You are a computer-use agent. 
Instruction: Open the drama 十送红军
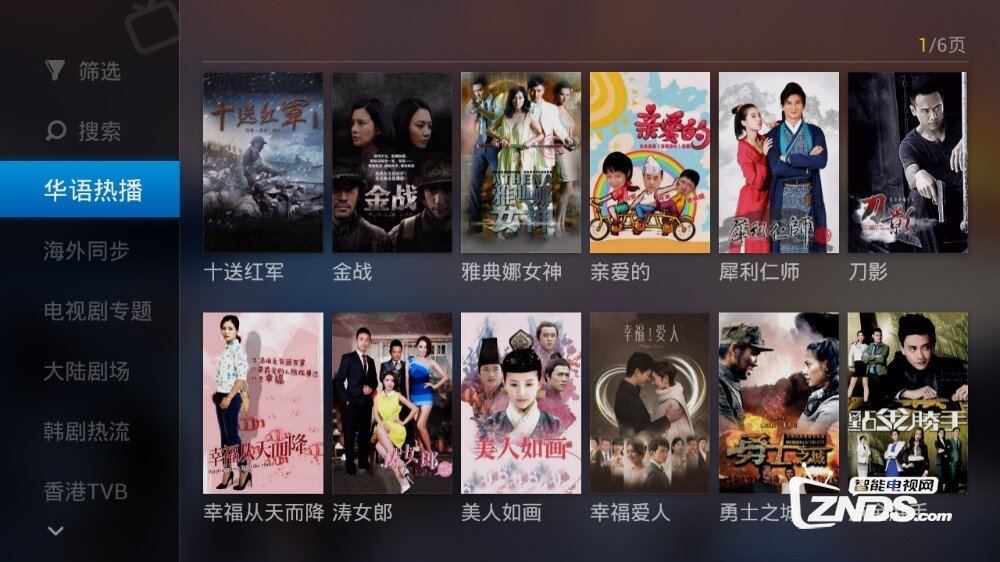263,162
